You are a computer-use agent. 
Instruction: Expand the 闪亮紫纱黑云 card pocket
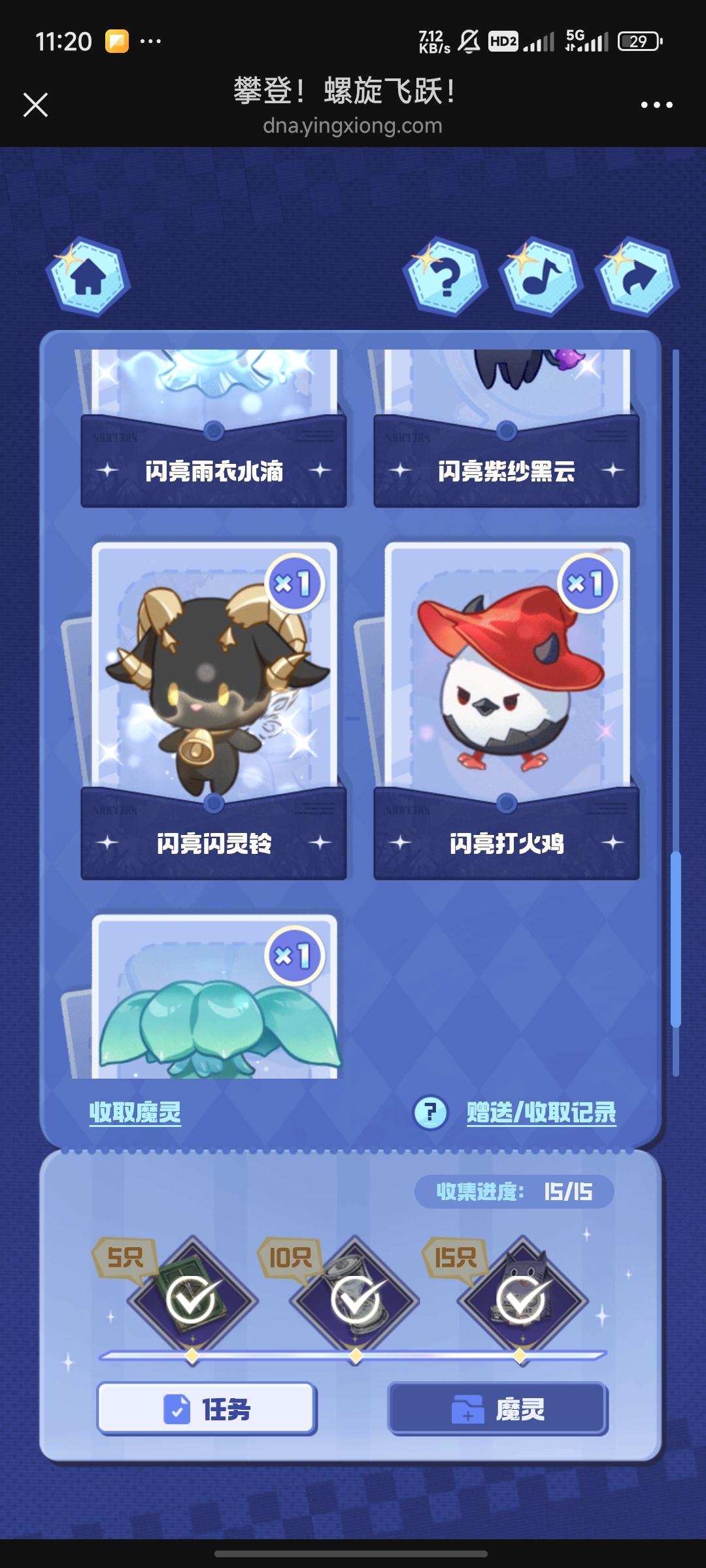[506, 431]
